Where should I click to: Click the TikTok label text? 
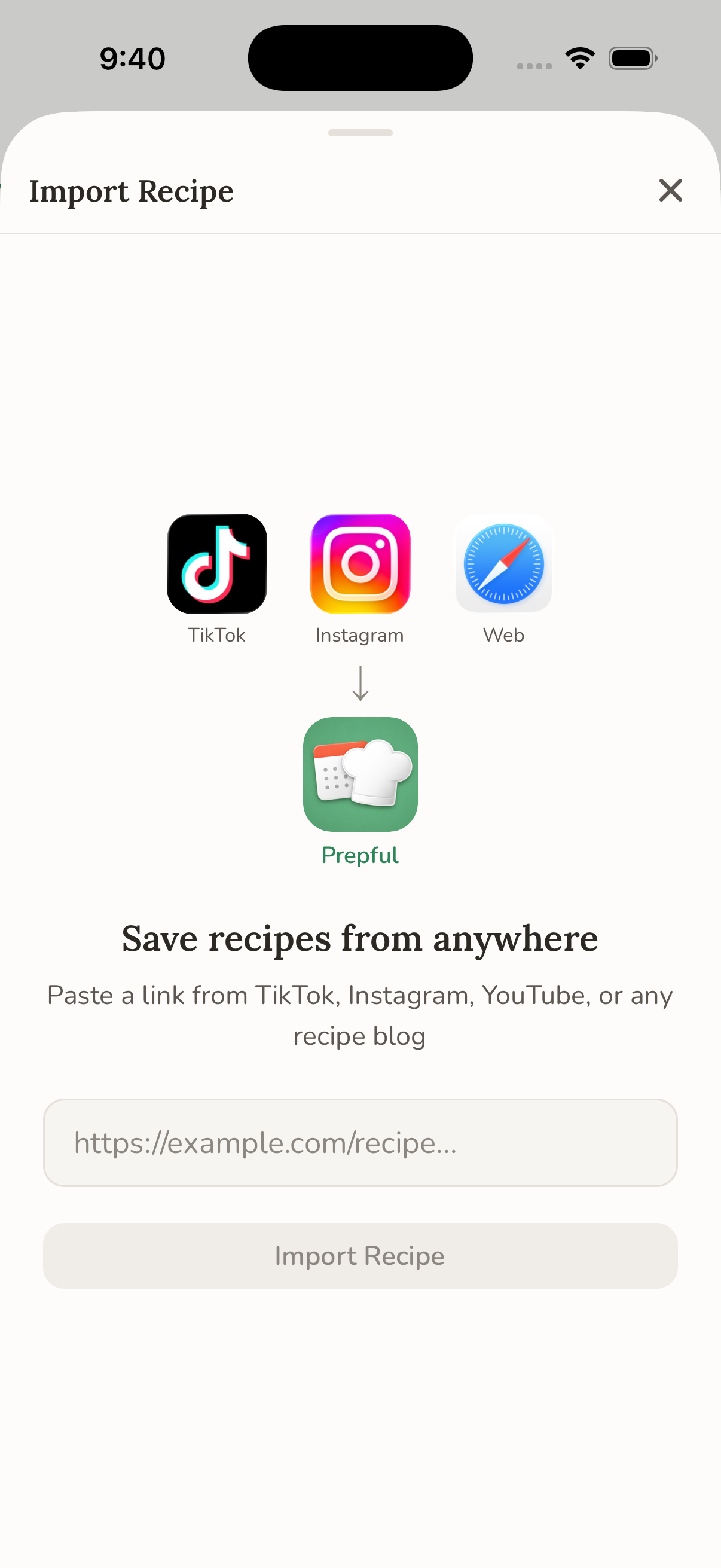(x=217, y=635)
